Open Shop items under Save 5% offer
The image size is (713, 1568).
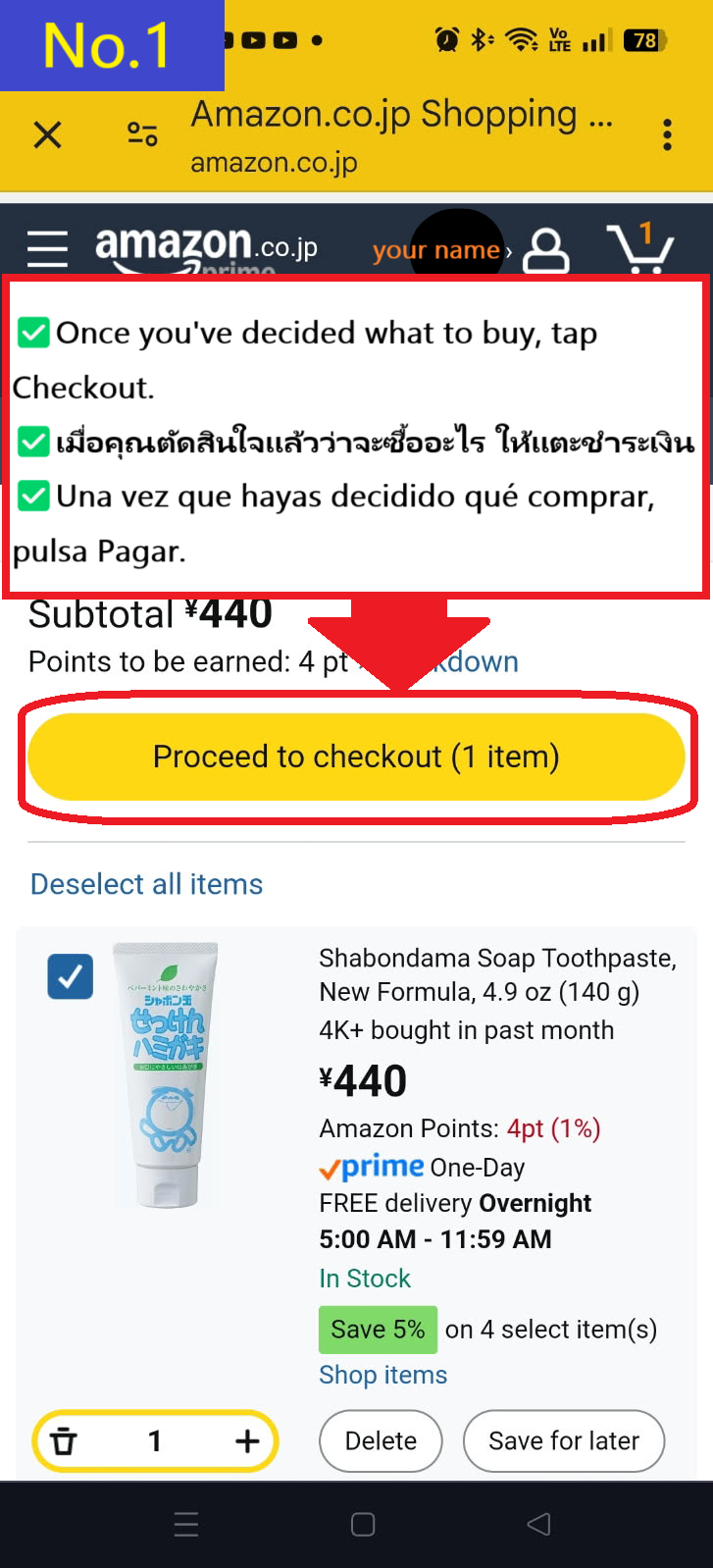point(382,1375)
